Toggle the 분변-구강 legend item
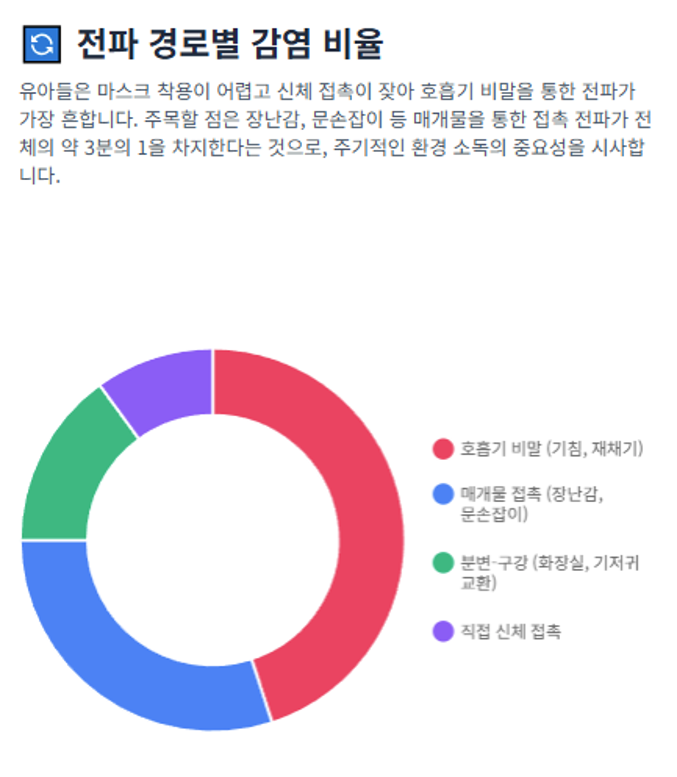677x777 pixels. [536, 572]
